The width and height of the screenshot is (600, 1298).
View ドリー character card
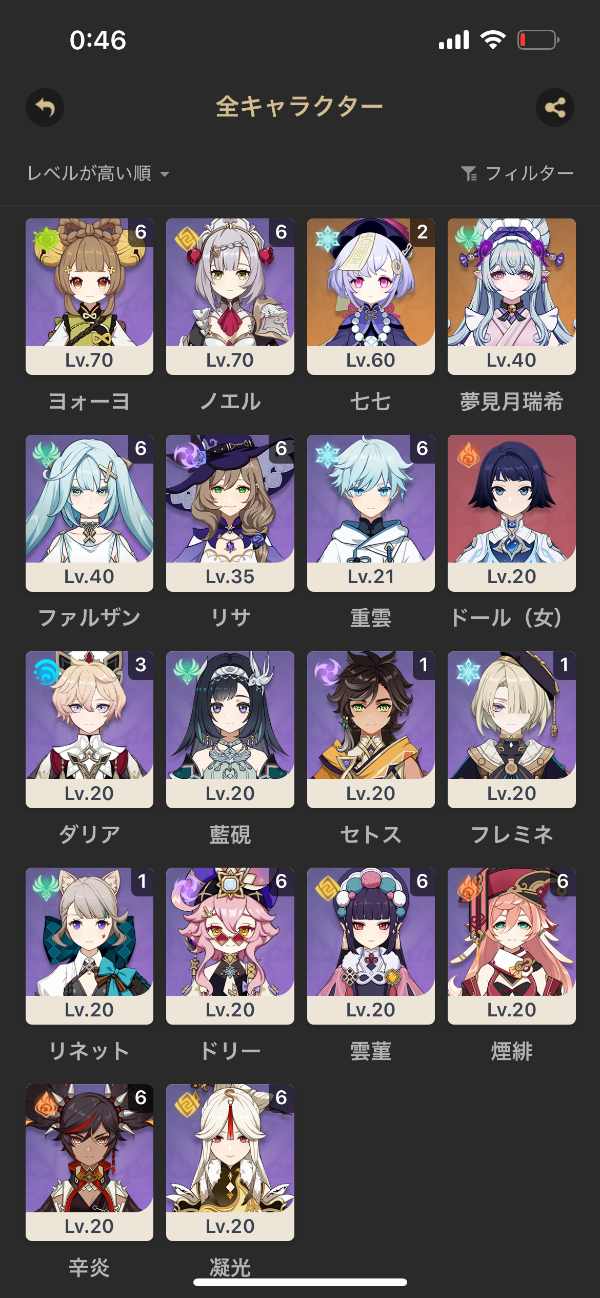[x=230, y=946]
